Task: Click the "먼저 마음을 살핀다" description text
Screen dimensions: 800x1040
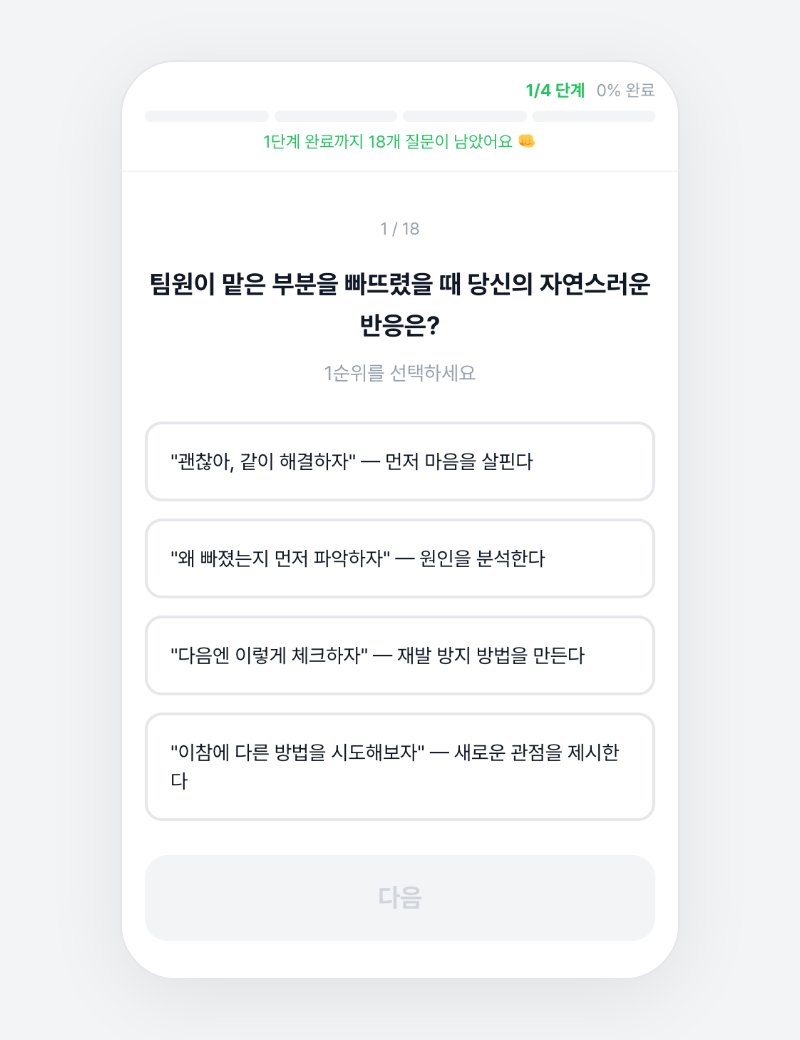Action: tap(460, 462)
